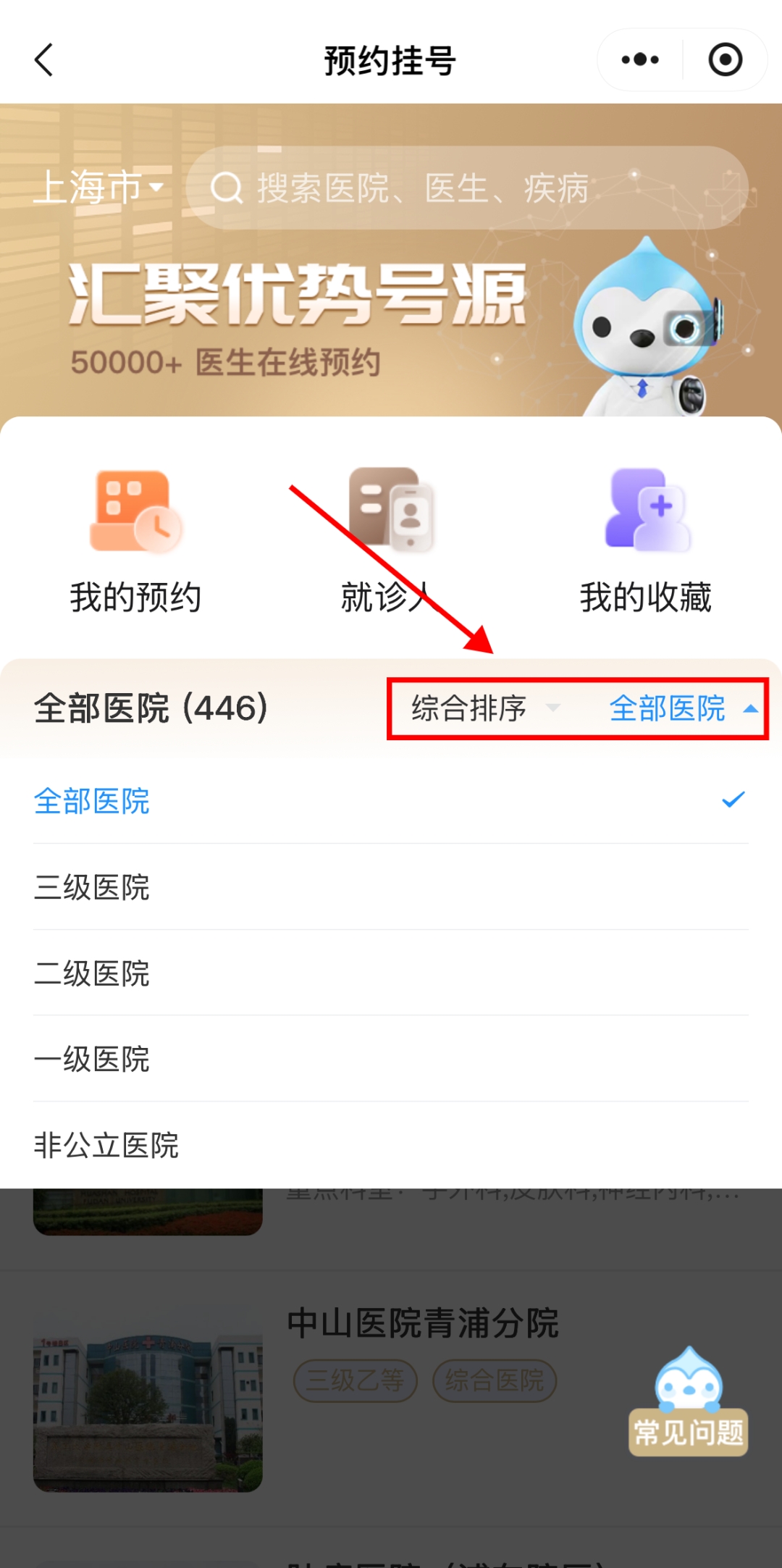Tap the 搜索医院、医生、疾病 search box
This screenshot has height=1568, width=782.
[466, 188]
